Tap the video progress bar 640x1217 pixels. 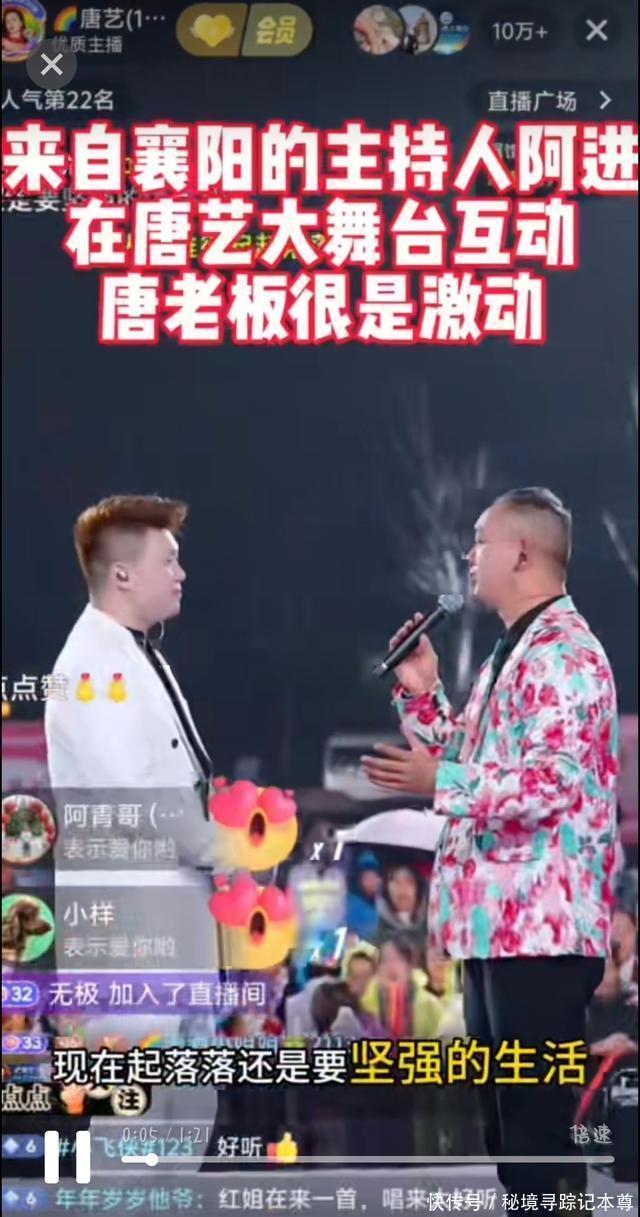[368, 1160]
